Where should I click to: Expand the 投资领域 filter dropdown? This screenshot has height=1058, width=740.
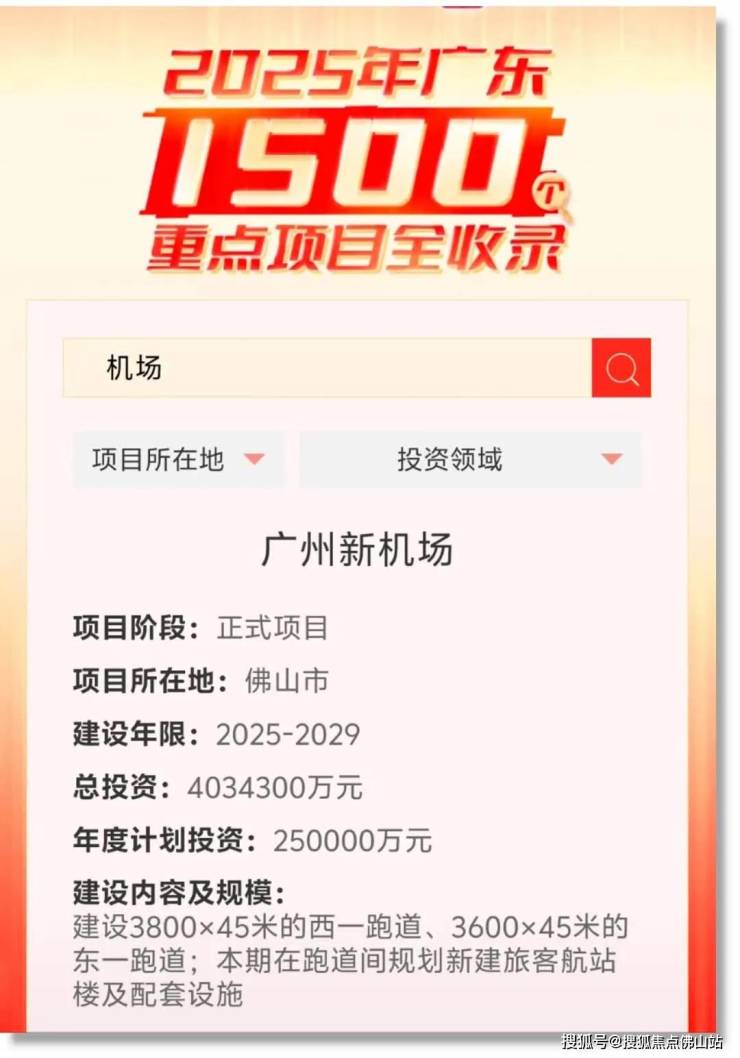coord(470,460)
